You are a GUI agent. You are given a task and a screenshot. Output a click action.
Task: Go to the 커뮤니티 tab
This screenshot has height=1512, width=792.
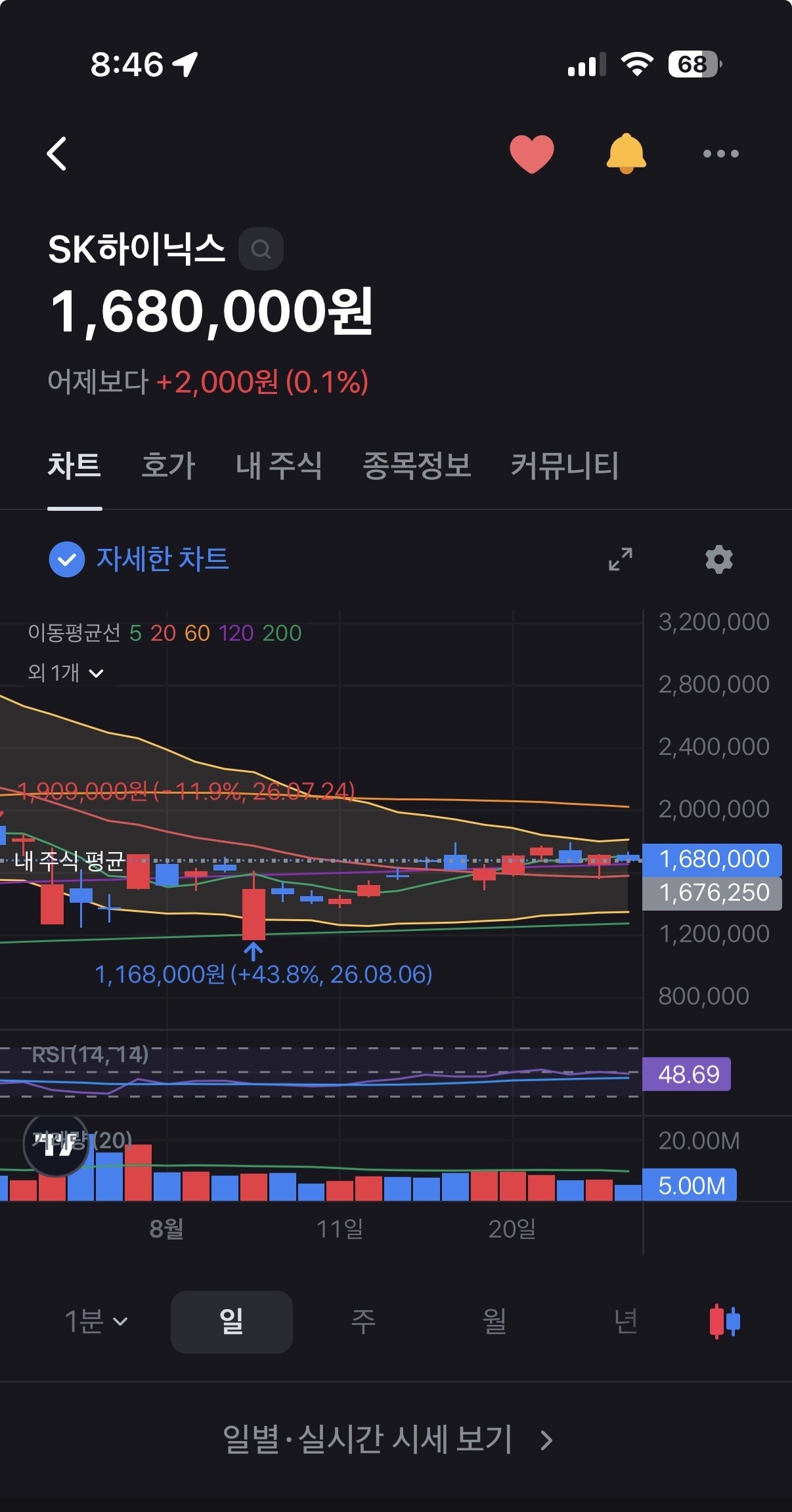[565, 465]
